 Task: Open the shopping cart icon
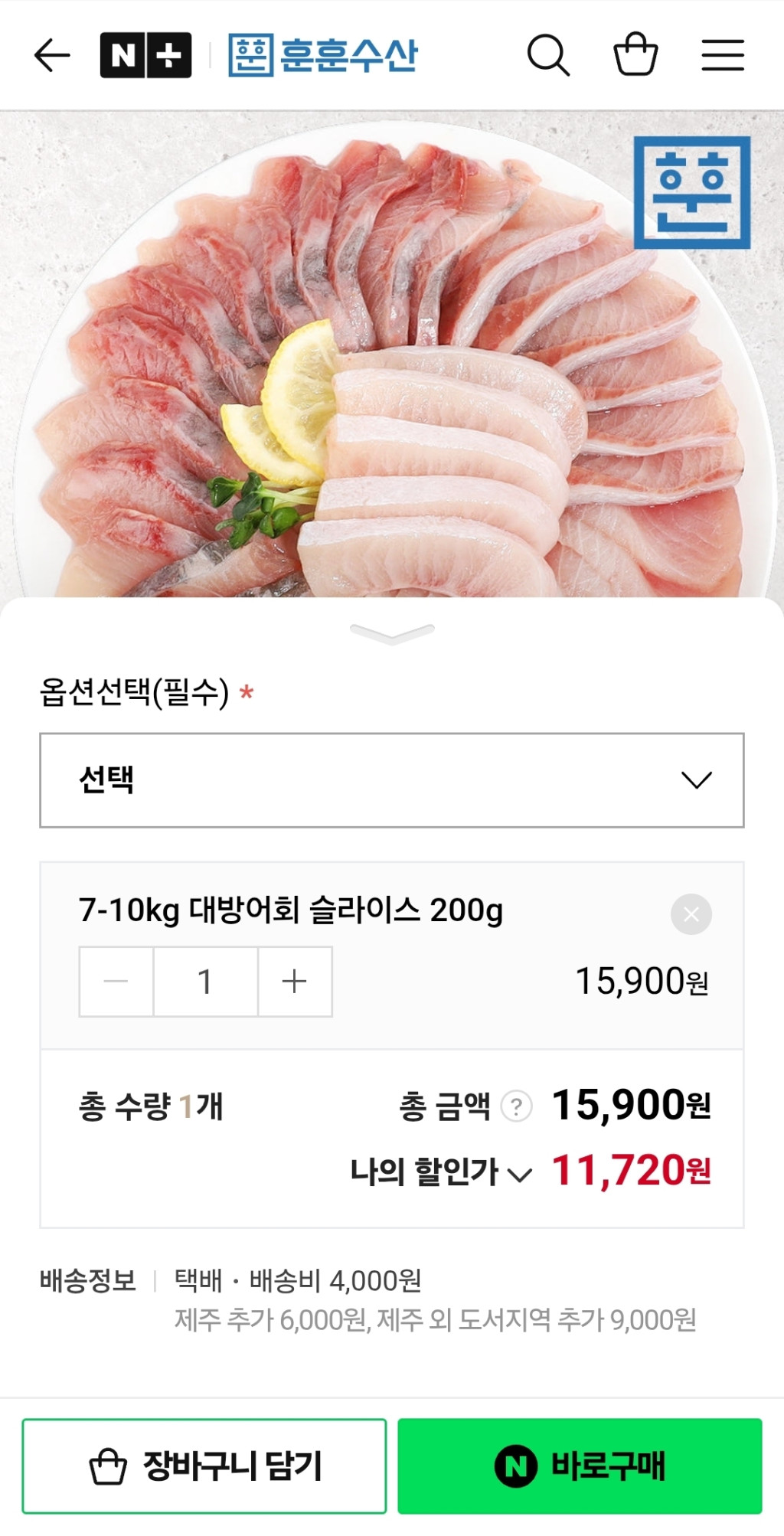[635, 54]
